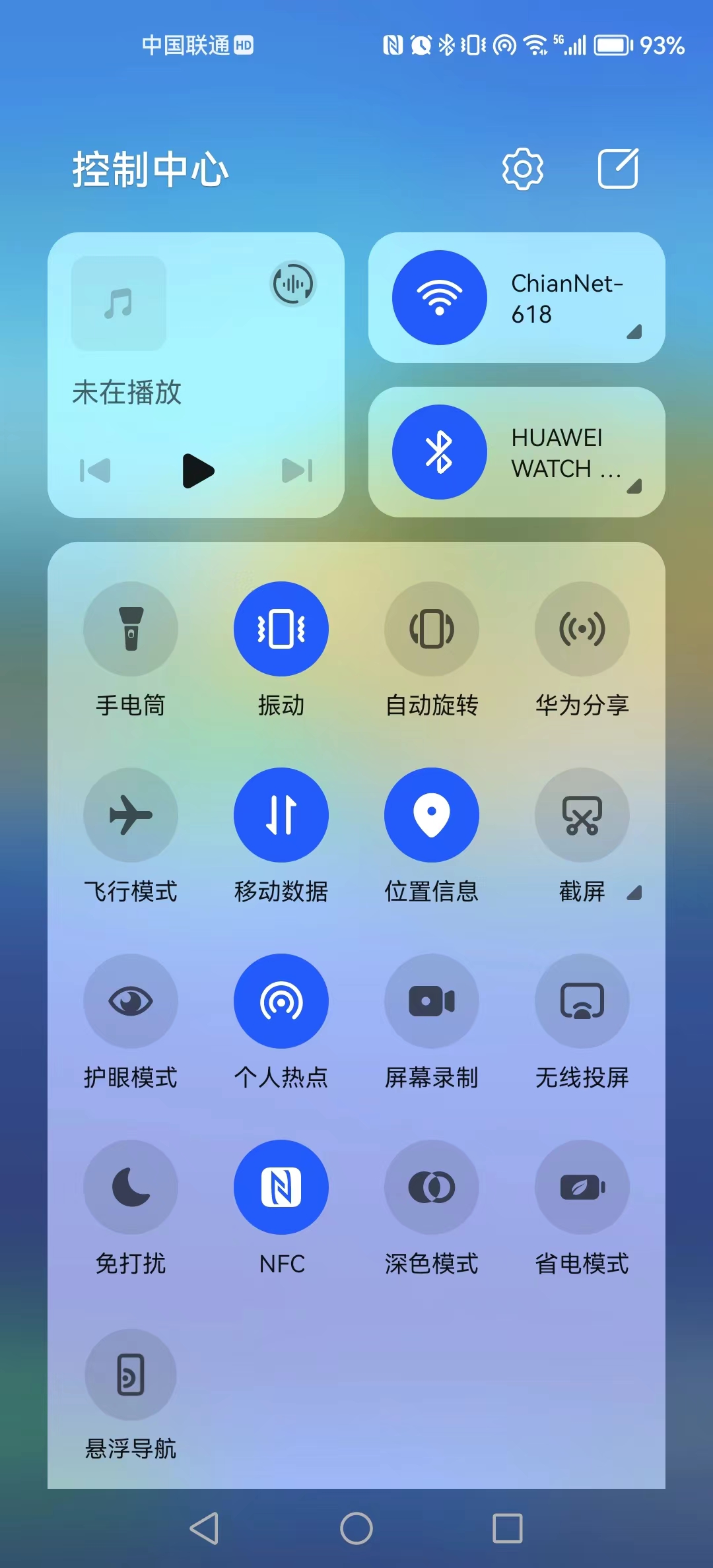Open the edit tiles panel
This screenshot has width=713, height=1568.
(x=618, y=168)
